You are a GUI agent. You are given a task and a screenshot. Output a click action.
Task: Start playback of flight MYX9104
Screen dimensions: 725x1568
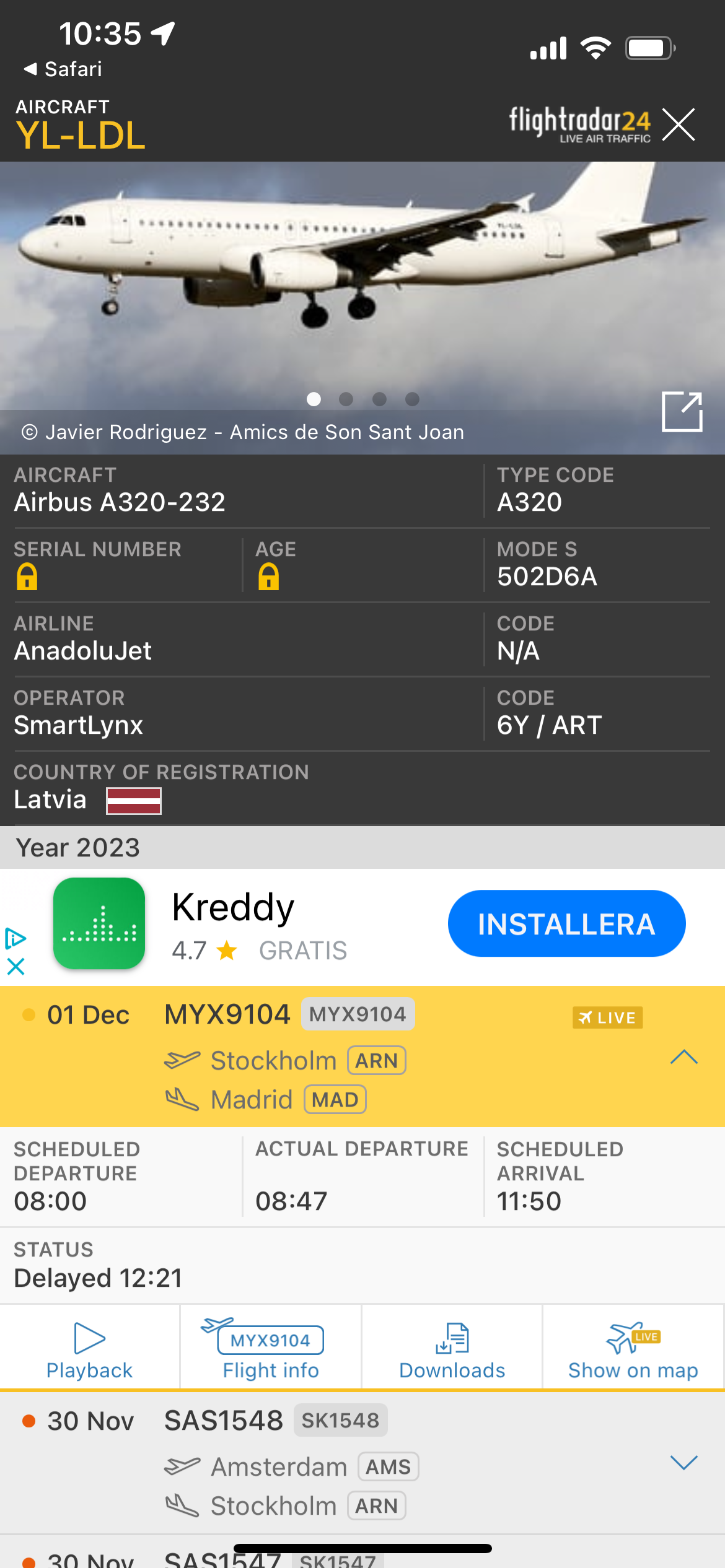[90, 1350]
